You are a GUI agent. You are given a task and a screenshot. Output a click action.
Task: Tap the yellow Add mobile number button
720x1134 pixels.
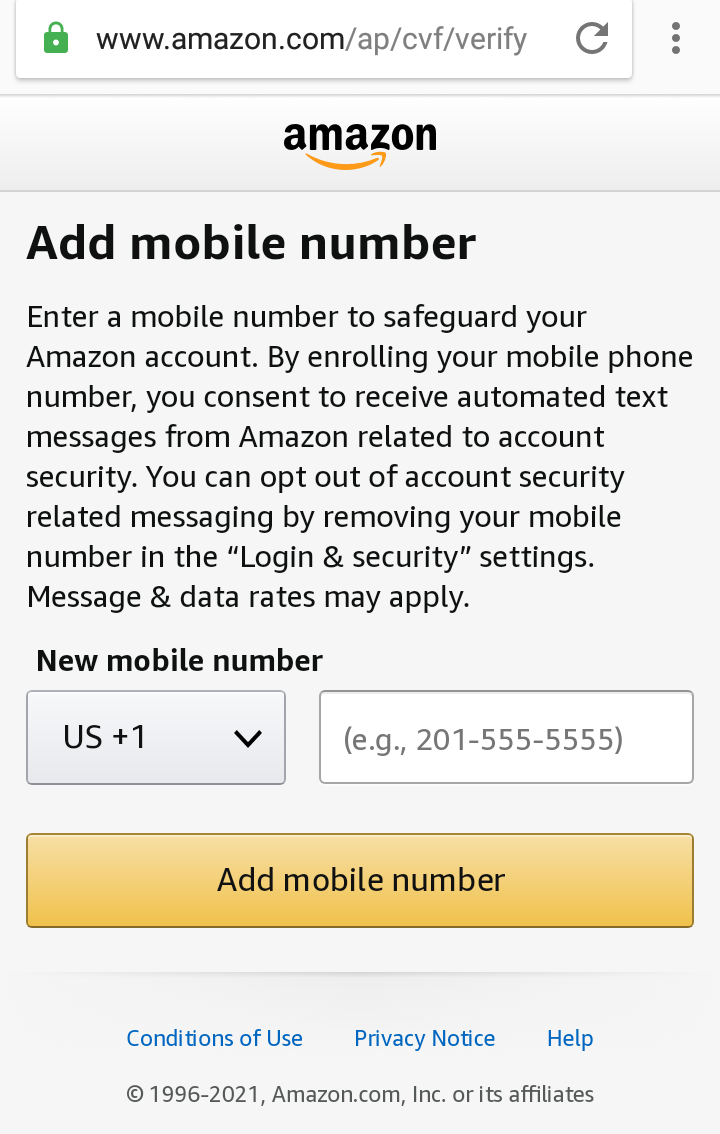[x=360, y=880]
